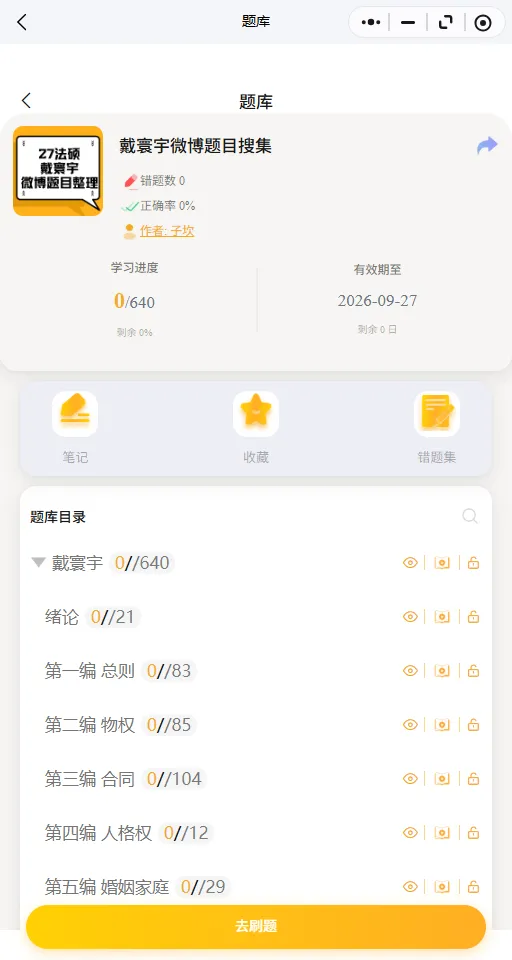Tap the eye icon for 绪论

tap(410, 617)
